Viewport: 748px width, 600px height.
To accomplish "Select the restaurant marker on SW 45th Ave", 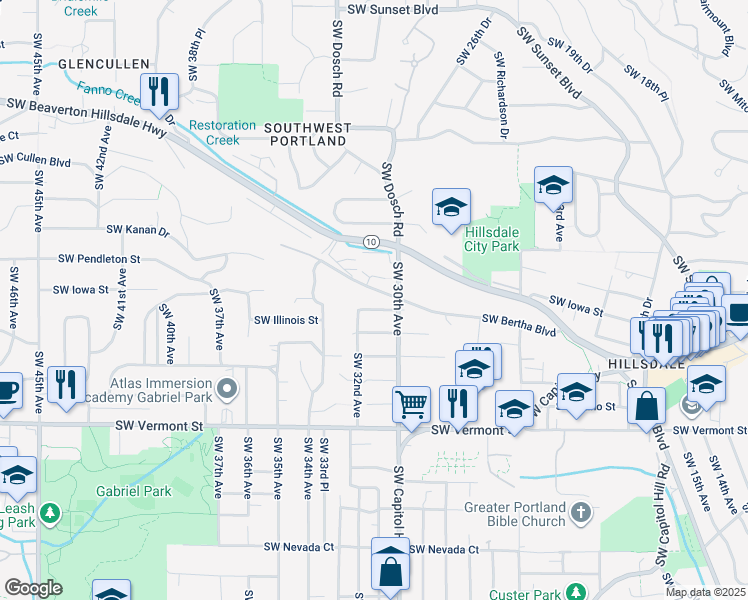I will click(x=66, y=384).
